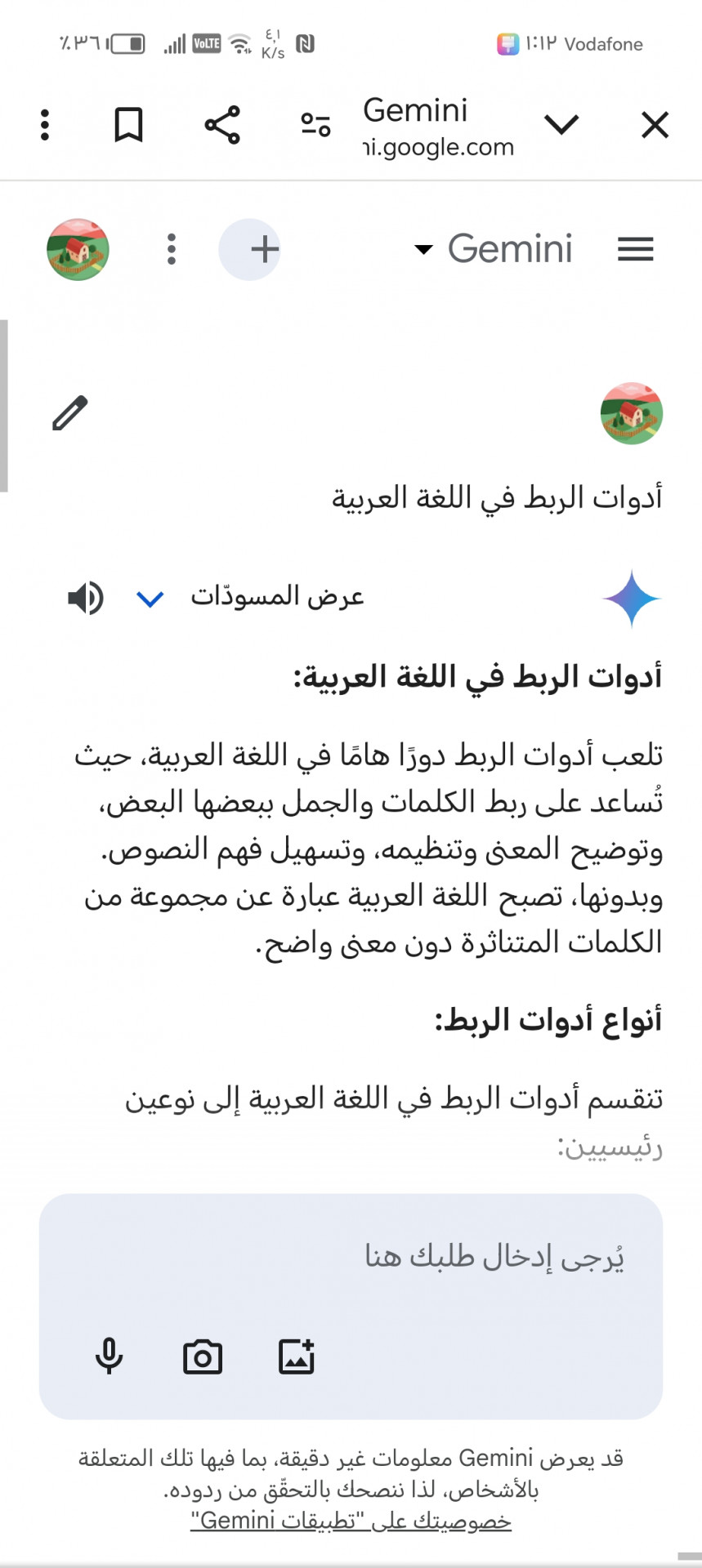Edit the prompt with the pencil icon
Screen dimensions: 702x1568
[x=70, y=412]
